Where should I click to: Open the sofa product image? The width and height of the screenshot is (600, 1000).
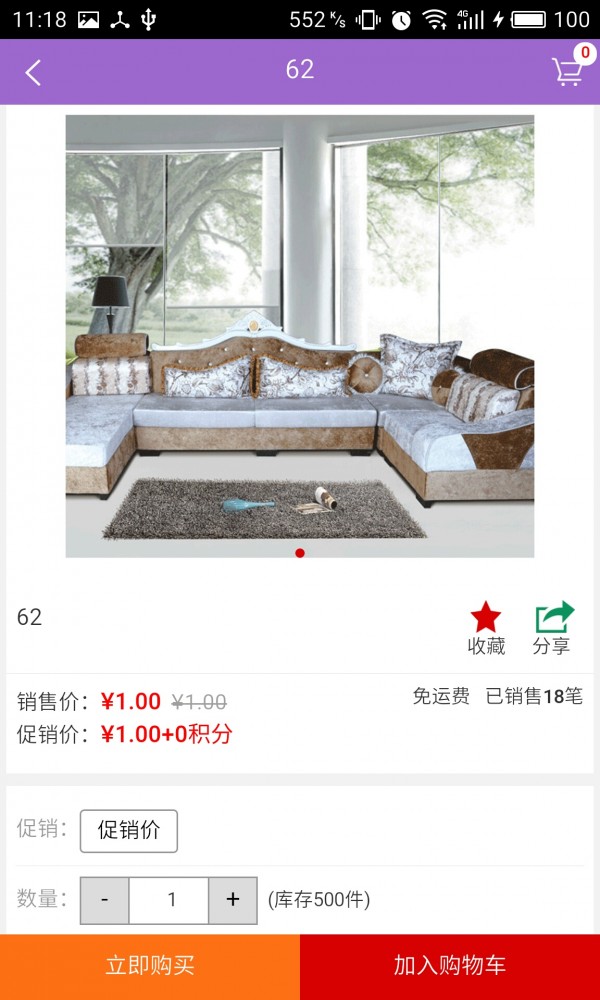[300, 335]
